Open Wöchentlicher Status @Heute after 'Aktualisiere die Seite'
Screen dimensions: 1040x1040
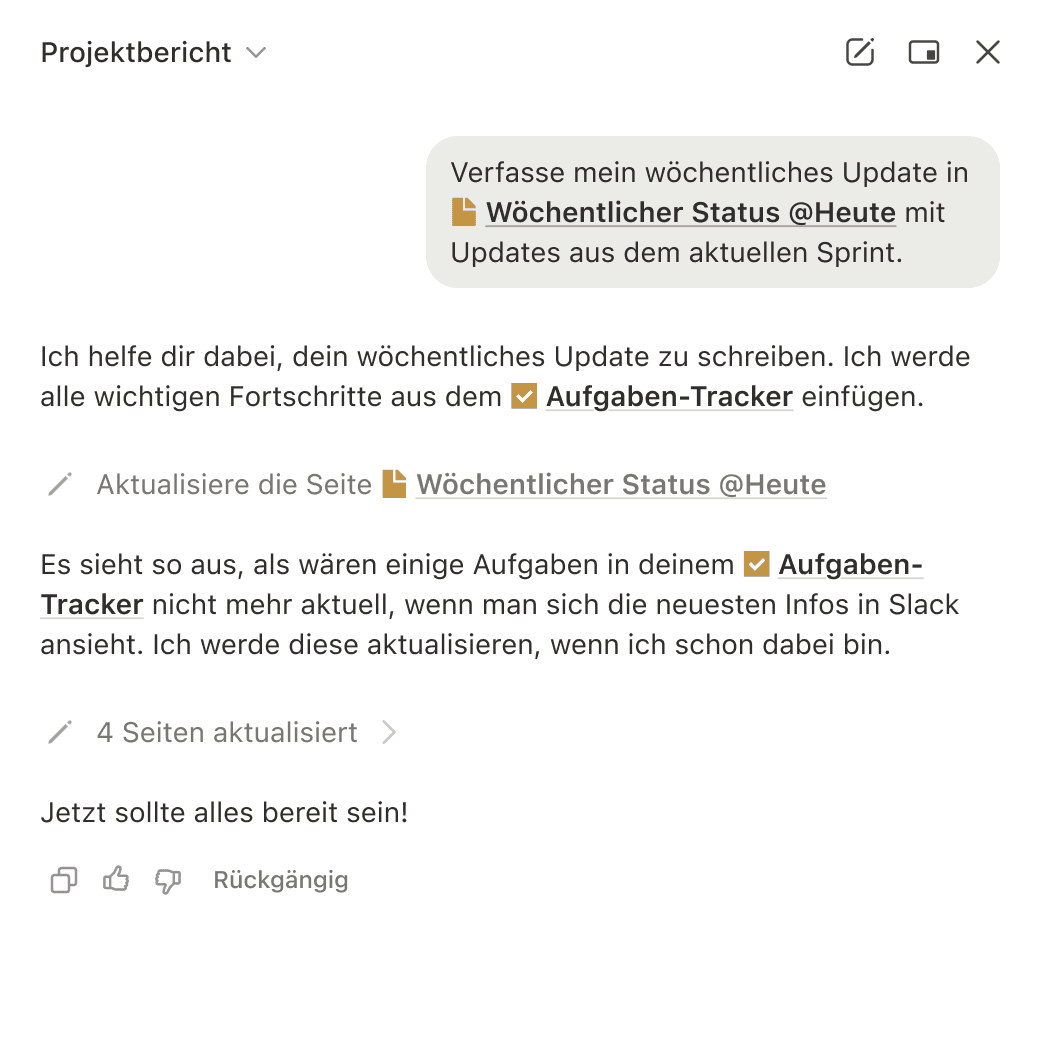(621, 485)
